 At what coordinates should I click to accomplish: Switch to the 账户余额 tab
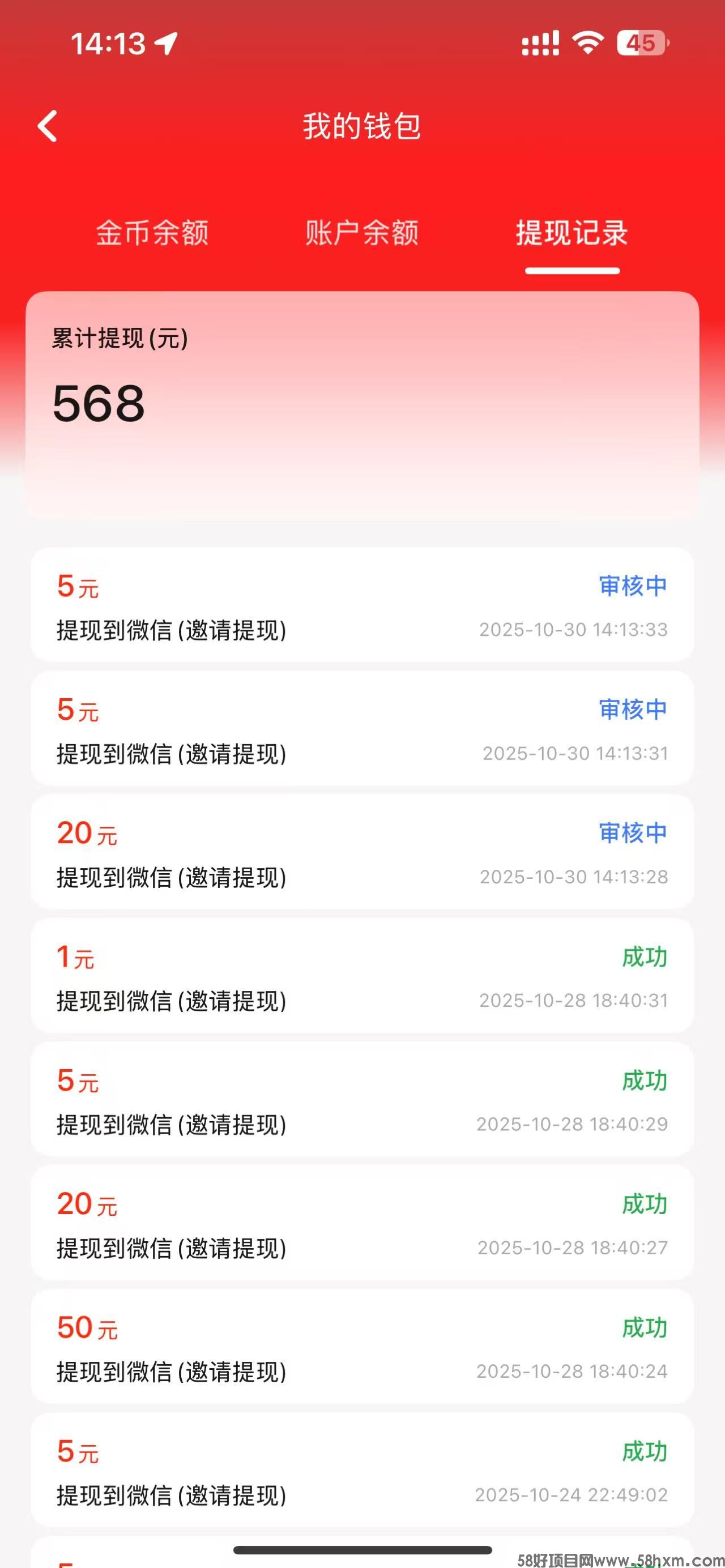pyautogui.click(x=360, y=234)
